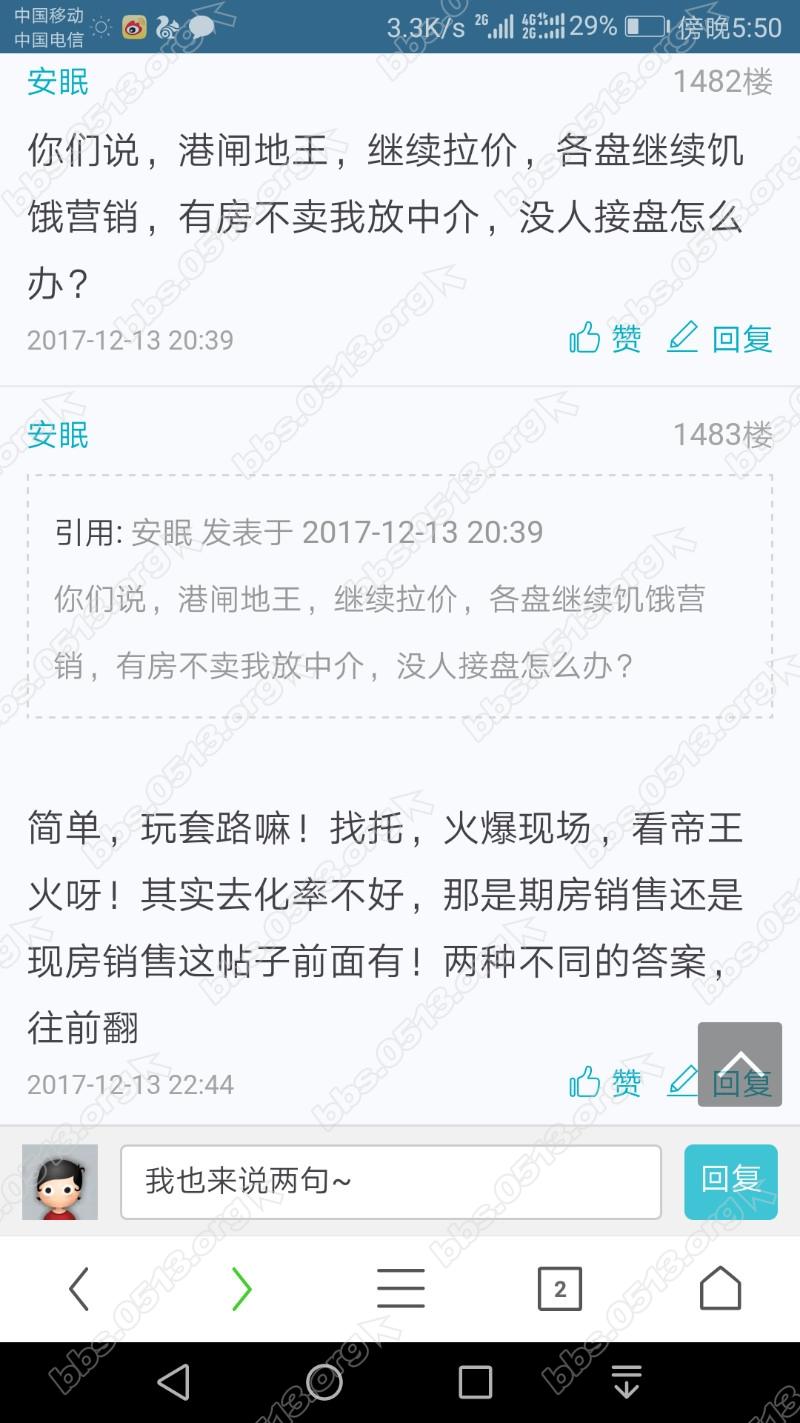
Task: Return to browser homepage via home icon
Action: (720, 1288)
